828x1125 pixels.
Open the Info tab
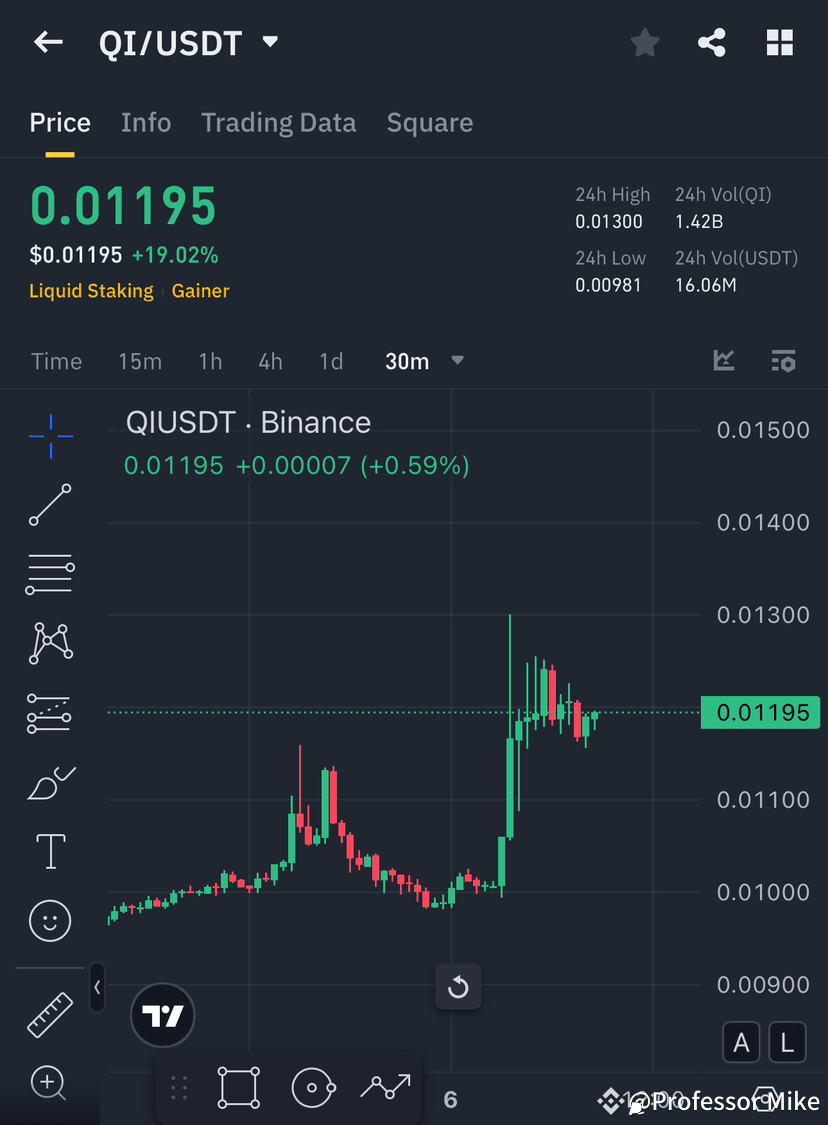click(x=146, y=122)
